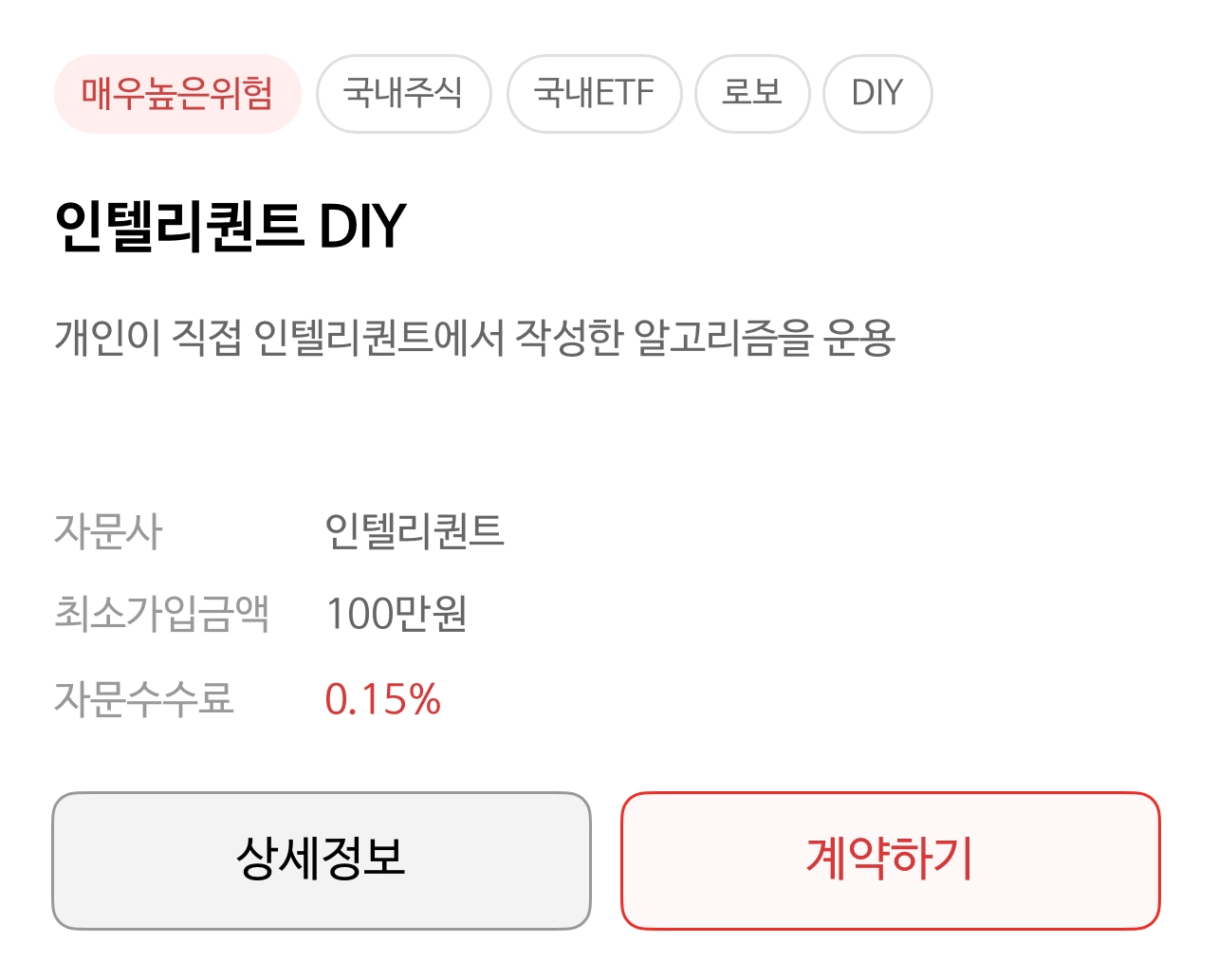Tap the DIY tag chip
The height and width of the screenshot is (980, 1218).
point(877,93)
